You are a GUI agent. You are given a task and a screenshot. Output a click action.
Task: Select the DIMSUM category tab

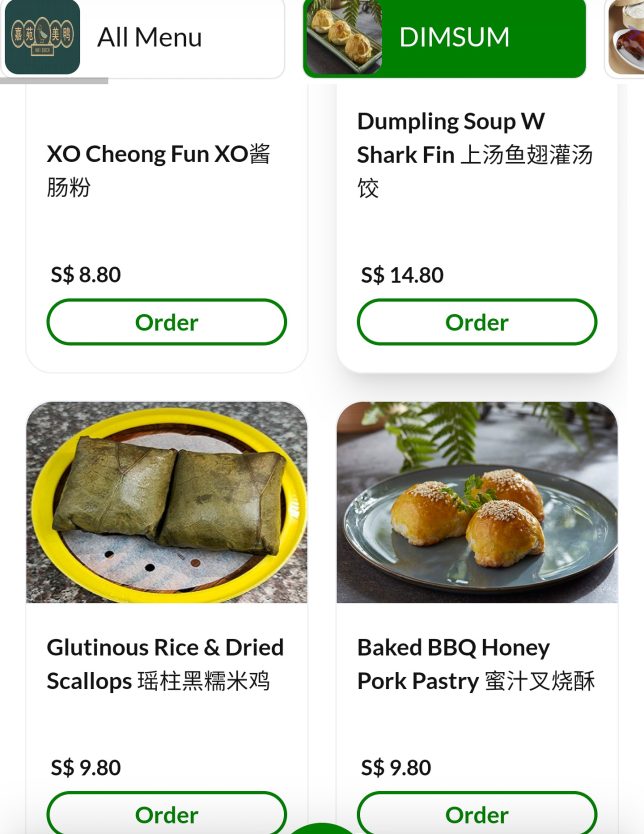[444, 38]
